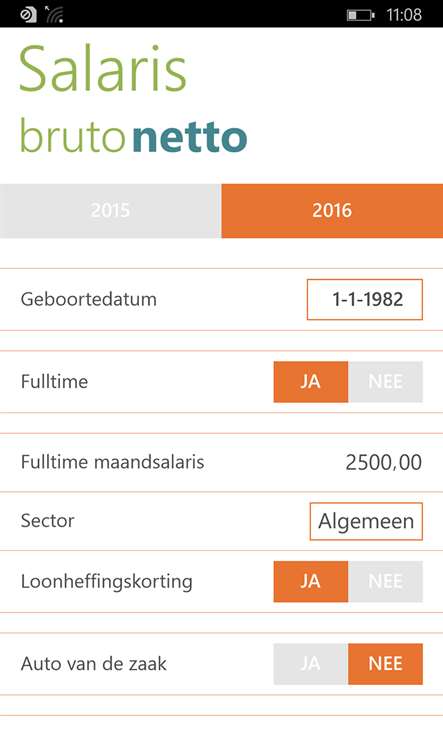Viewport: 443px width, 738px height.
Task: Select JA for Auto van de zaak
Action: [311, 664]
